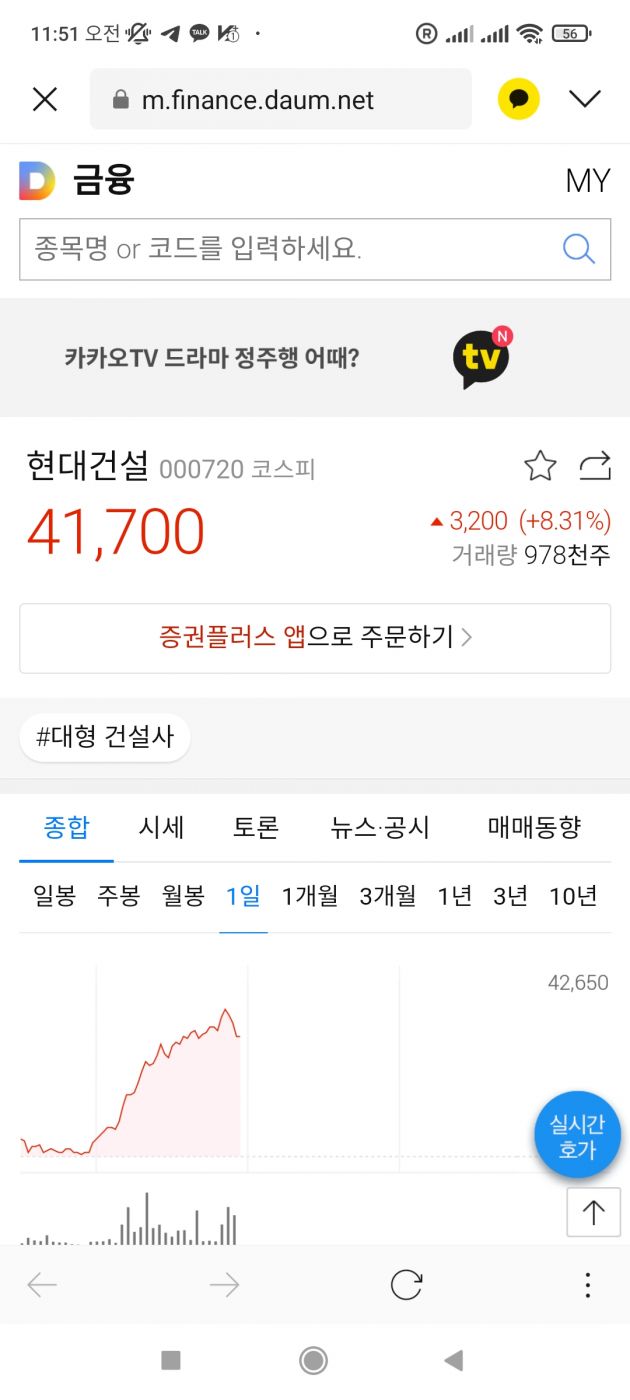Share this 현대건설 stock page
This screenshot has width=630, height=1400.
click(594, 466)
